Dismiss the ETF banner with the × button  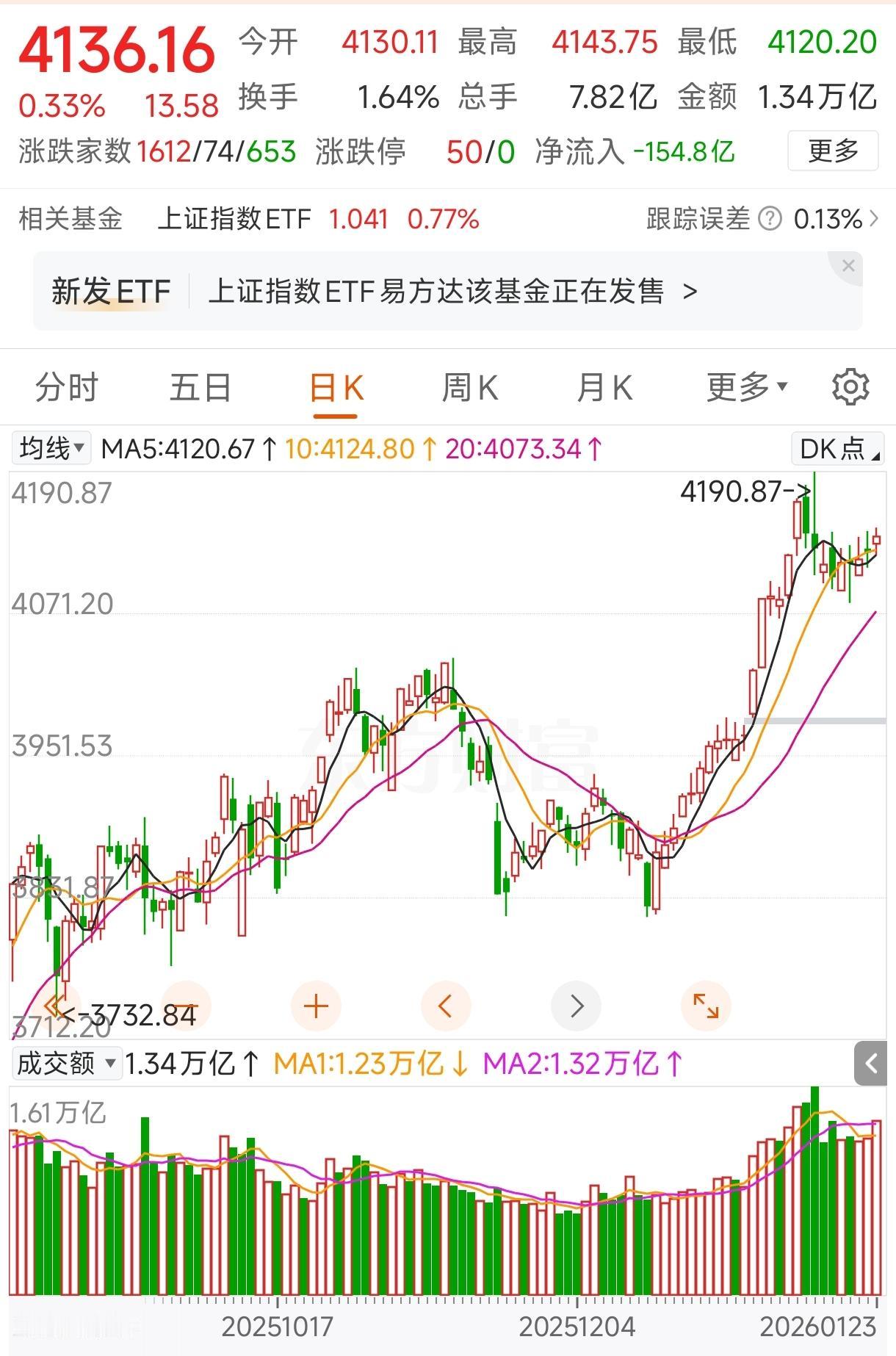(849, 266)
